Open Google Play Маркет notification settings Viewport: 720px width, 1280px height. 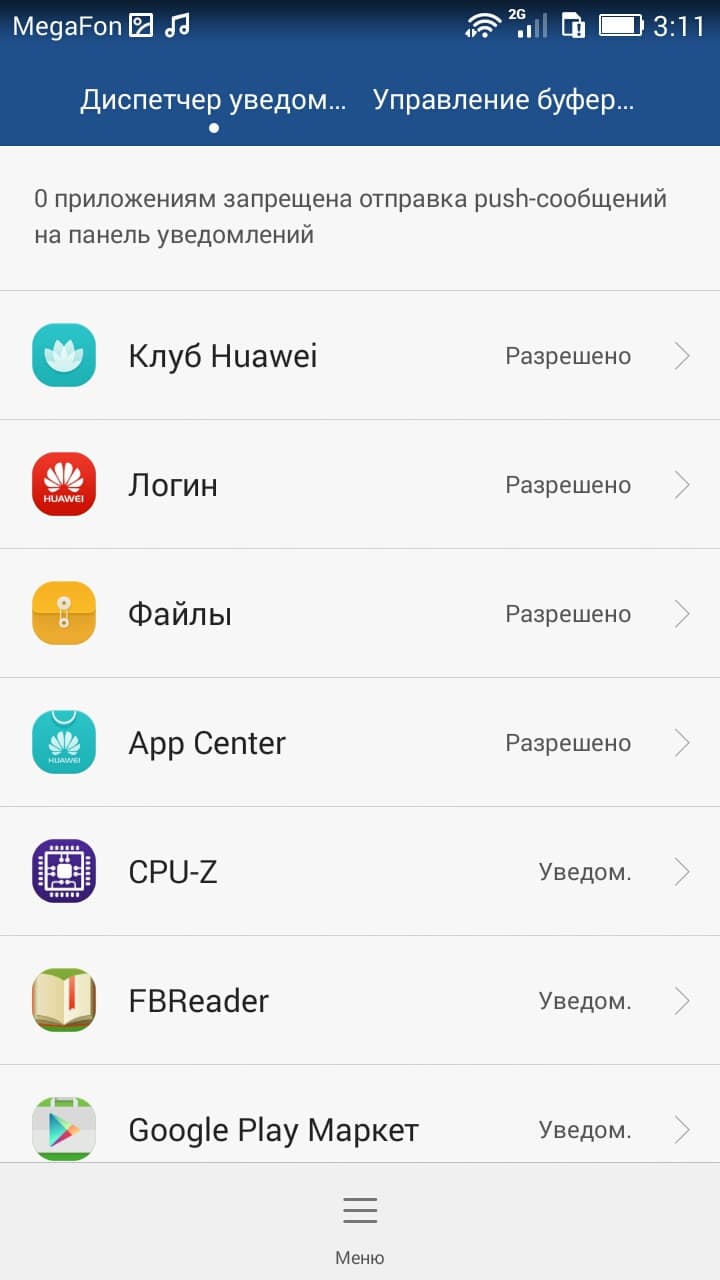360,1129
